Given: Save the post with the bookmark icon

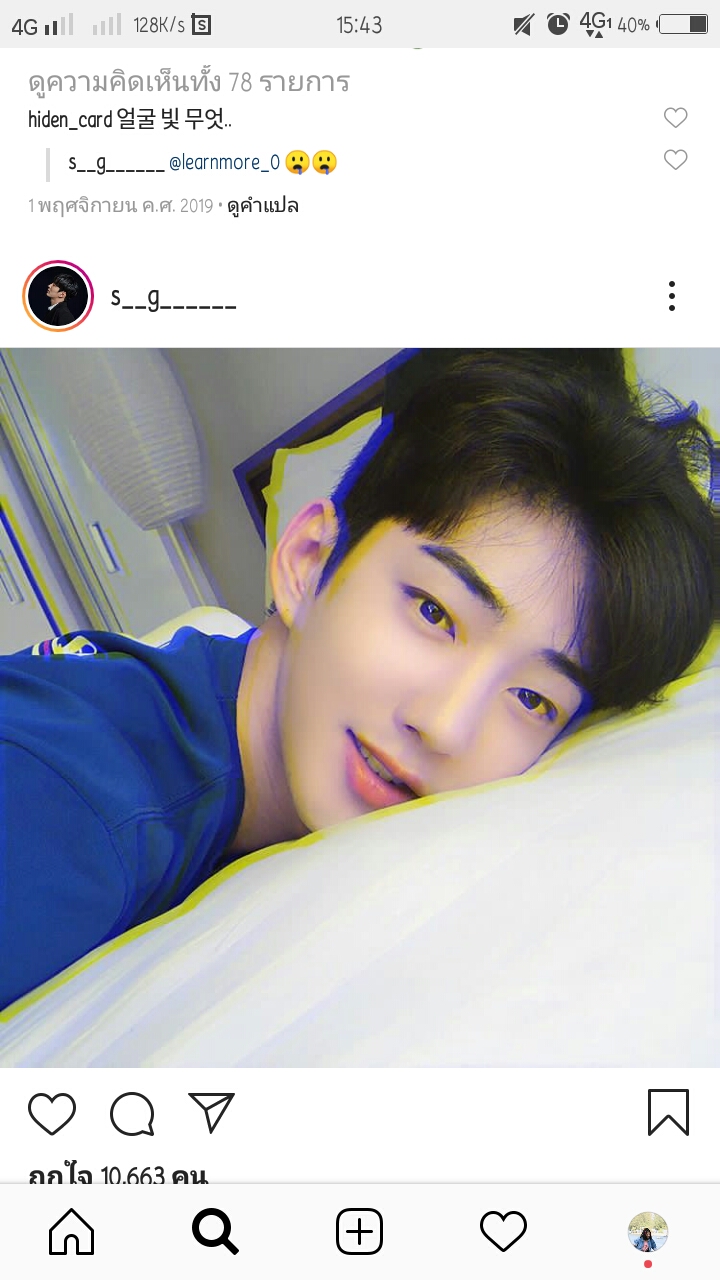Looking at the screenshot, I should (668, 1113).
